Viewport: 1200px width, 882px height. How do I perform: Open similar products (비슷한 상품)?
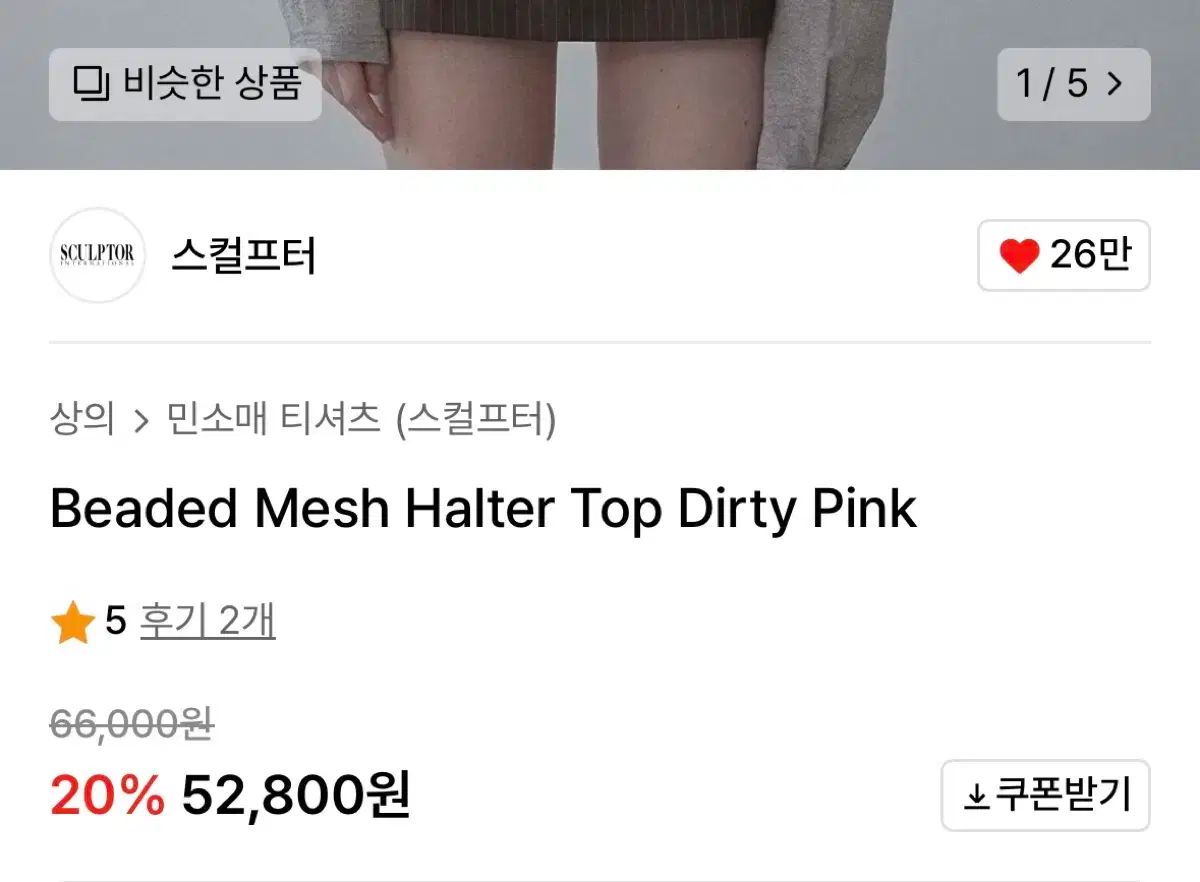185,84
